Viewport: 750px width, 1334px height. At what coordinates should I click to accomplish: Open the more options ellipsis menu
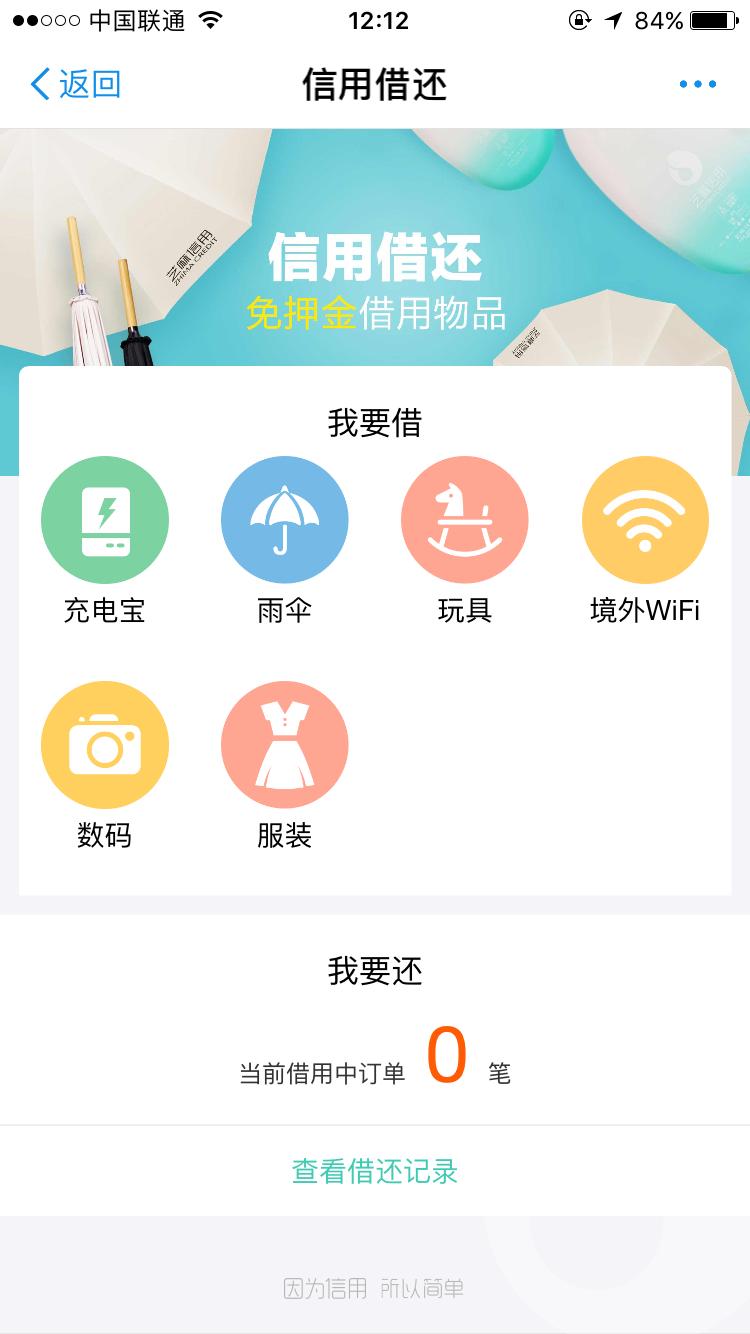pos(697,85)
